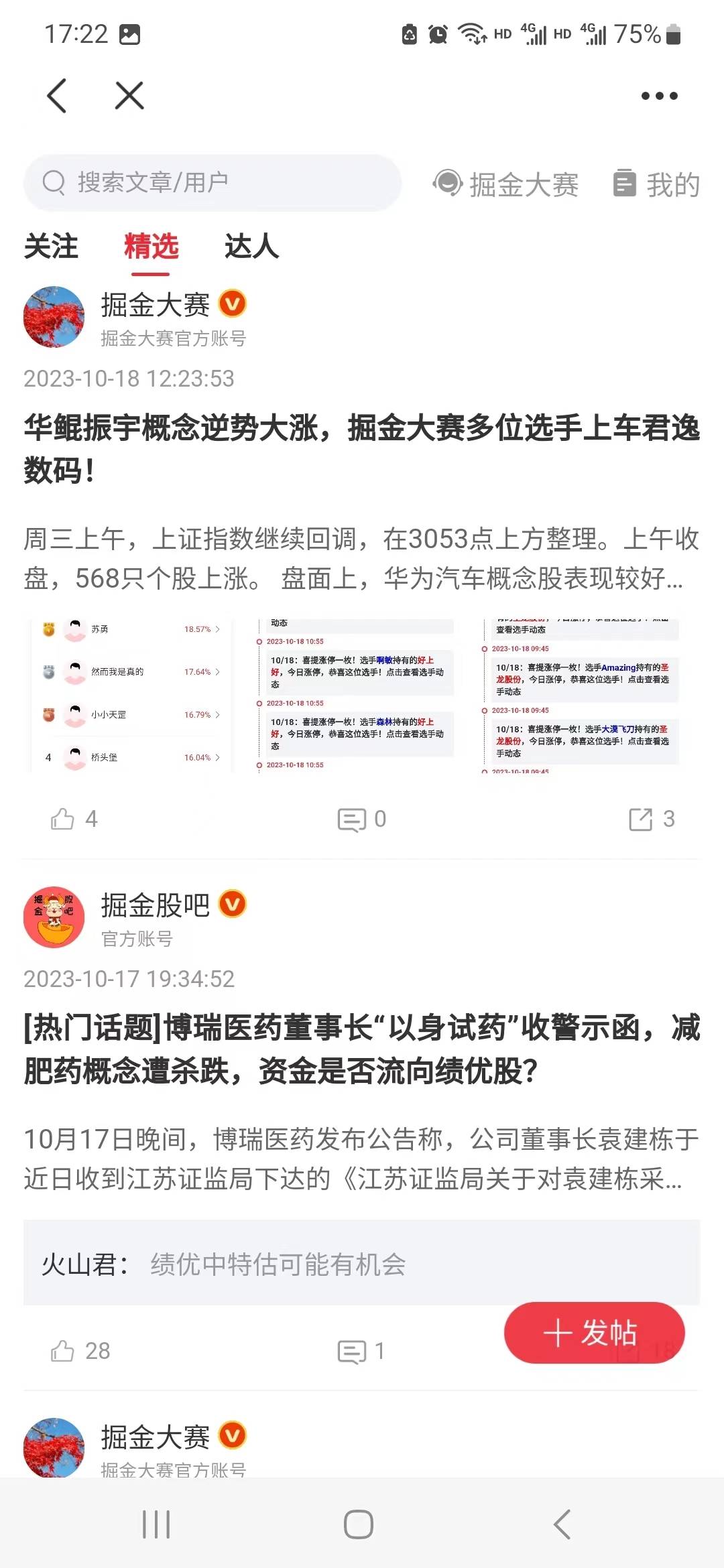This screenshot has width=724, height=1568.
Task: Close the page with the X icon
Action: tap(129, 96)
